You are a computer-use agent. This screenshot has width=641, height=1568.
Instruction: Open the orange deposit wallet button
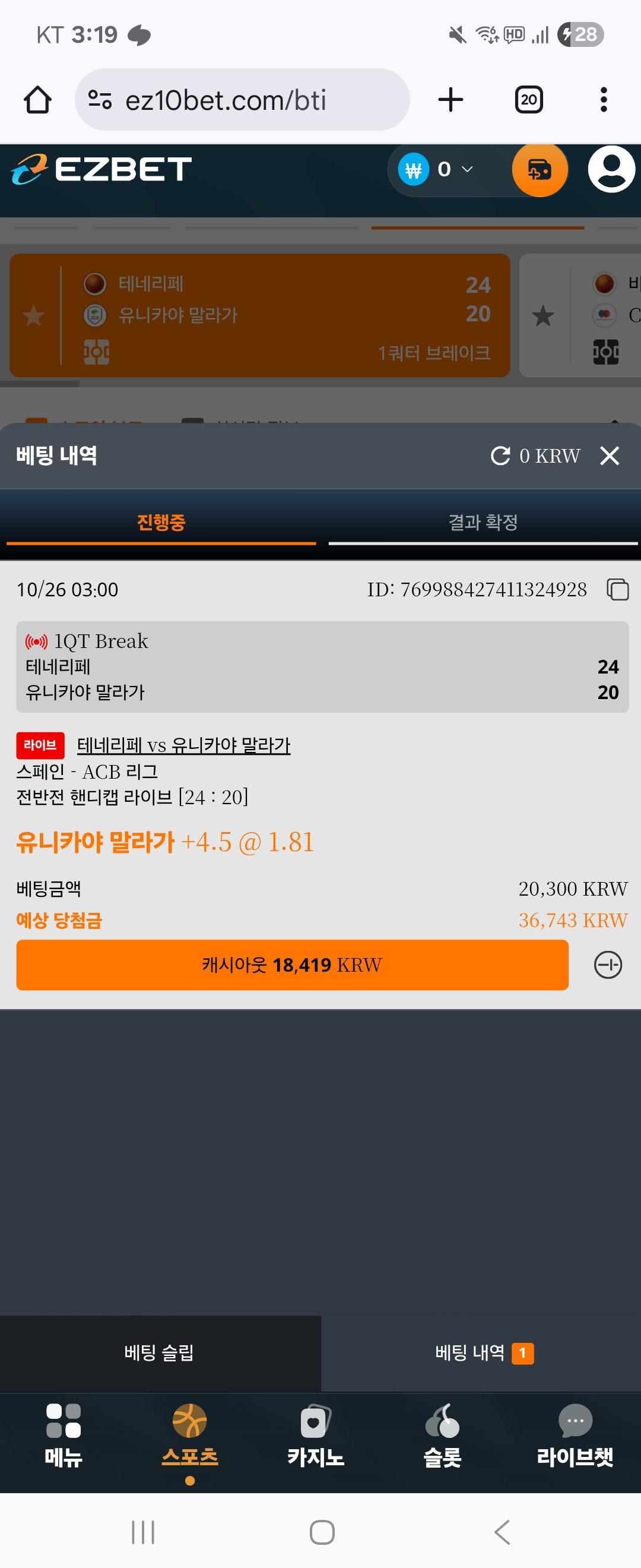click(x=540, y=170)
